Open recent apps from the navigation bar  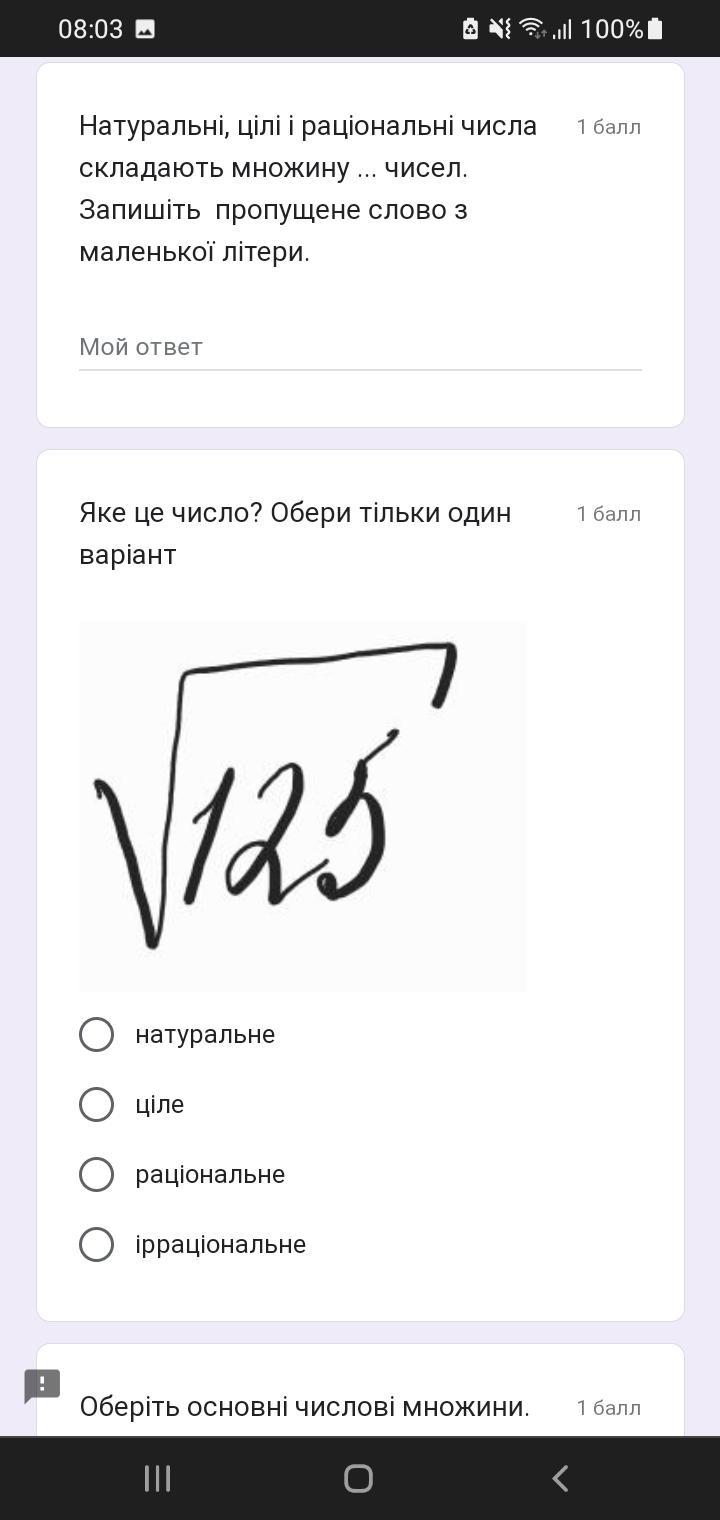158,1478
